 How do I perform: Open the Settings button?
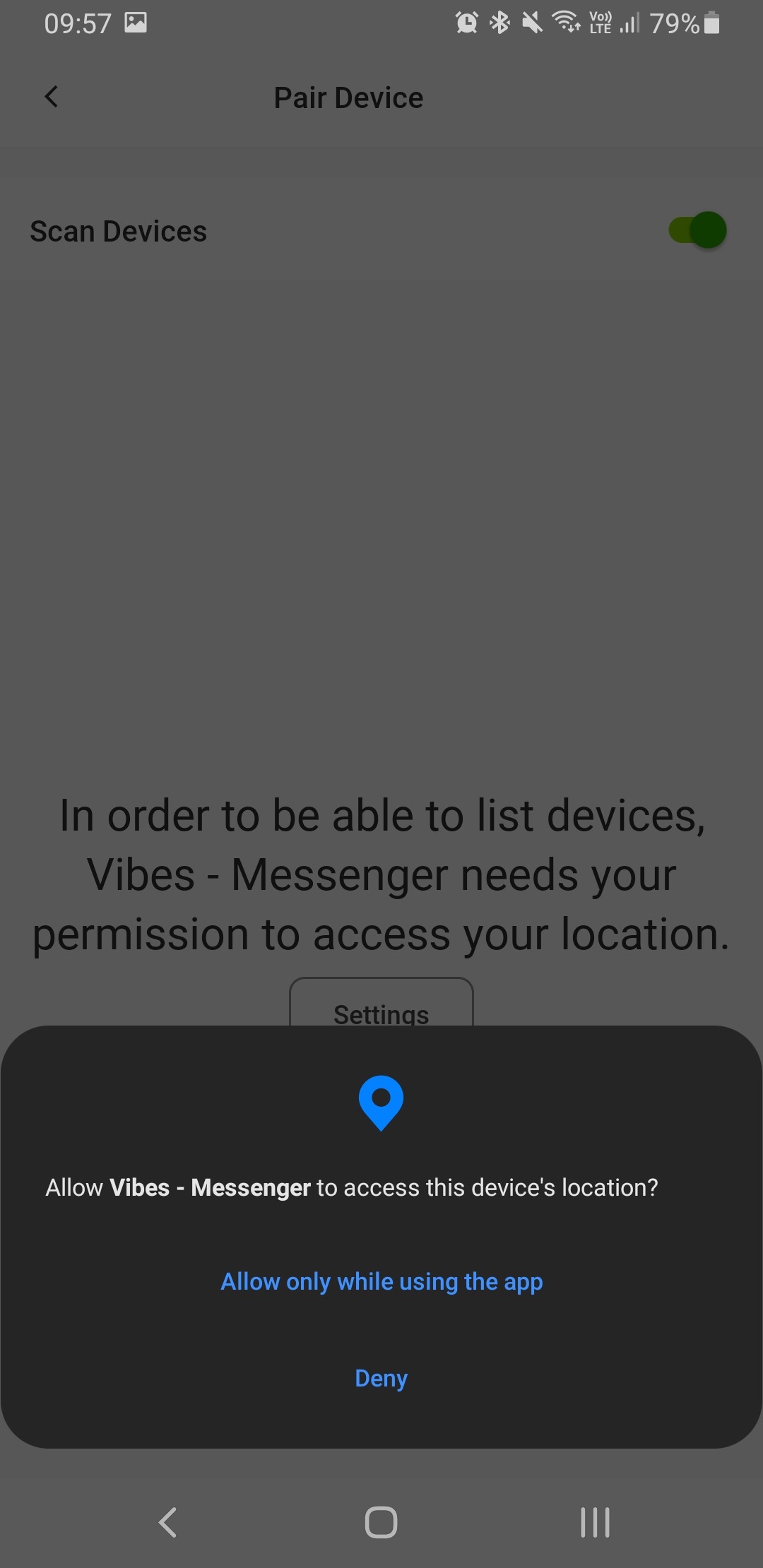coord(381,1003)
